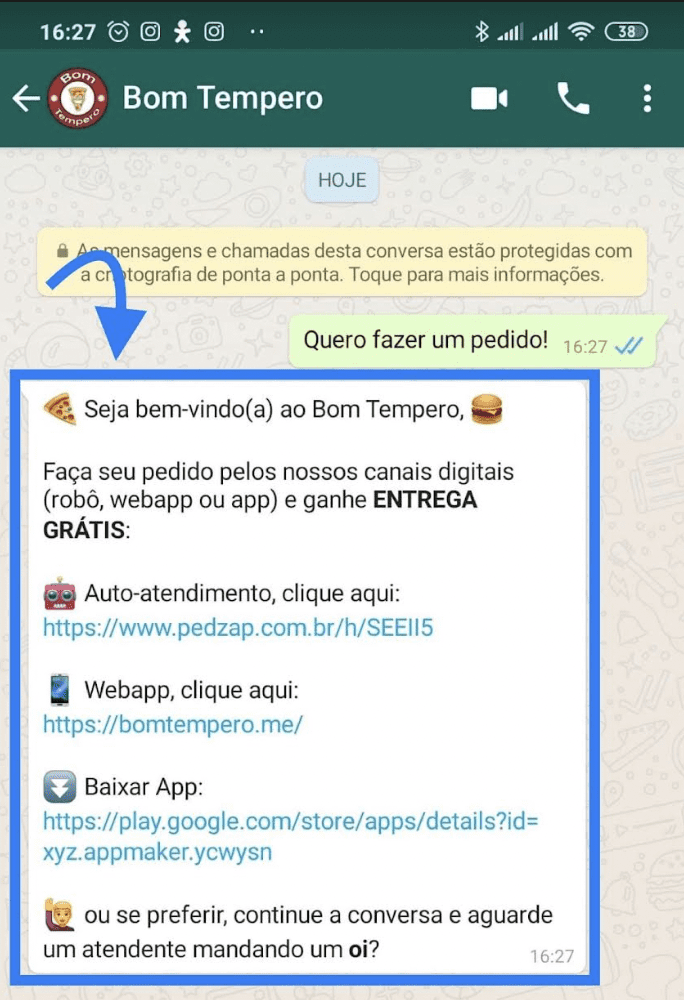Start a video call with Bom Tempero
The height and width of the screenshot is (1000, 684).
(489, 98)
